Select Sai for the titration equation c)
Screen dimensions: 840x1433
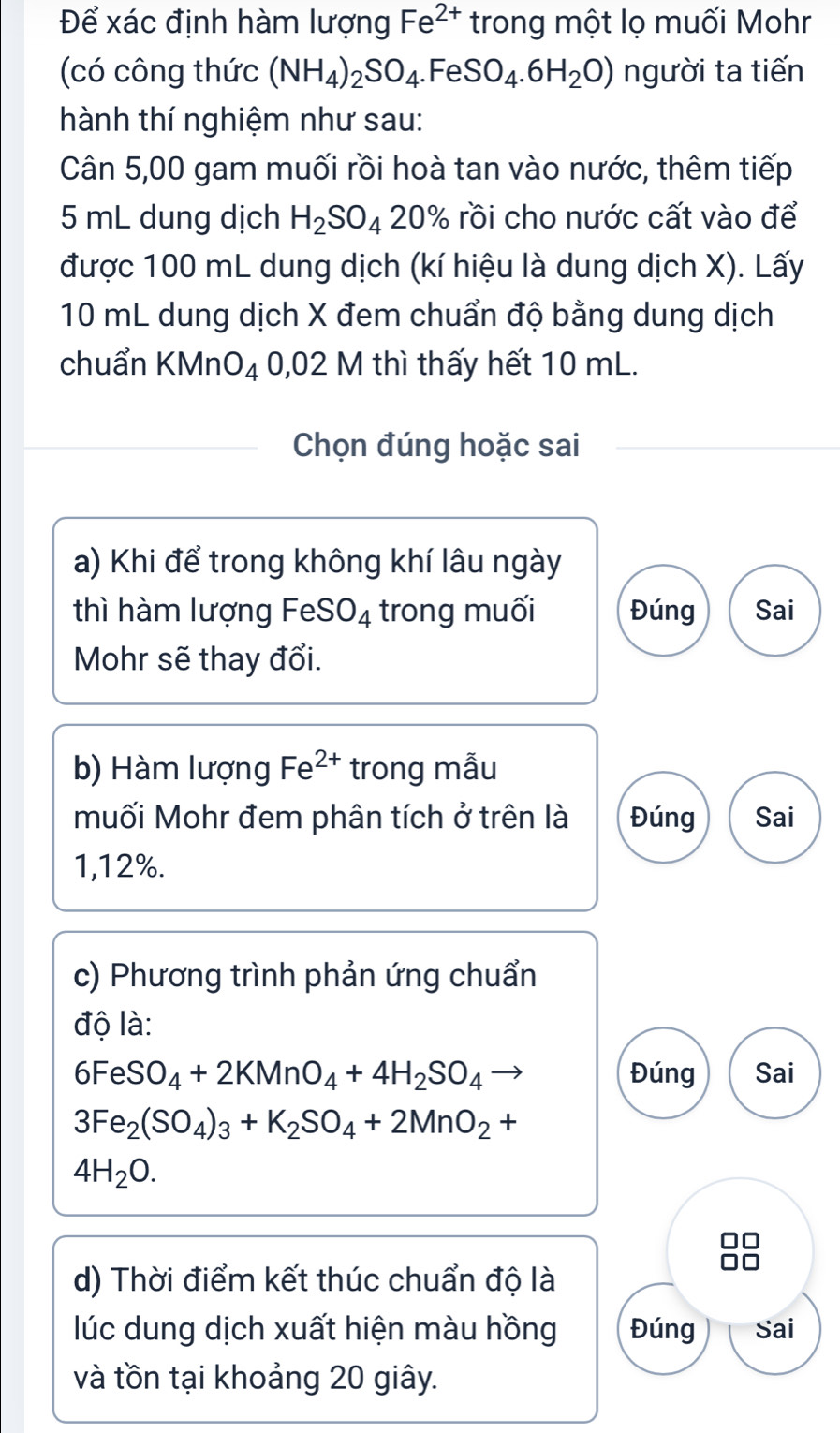774,1072
